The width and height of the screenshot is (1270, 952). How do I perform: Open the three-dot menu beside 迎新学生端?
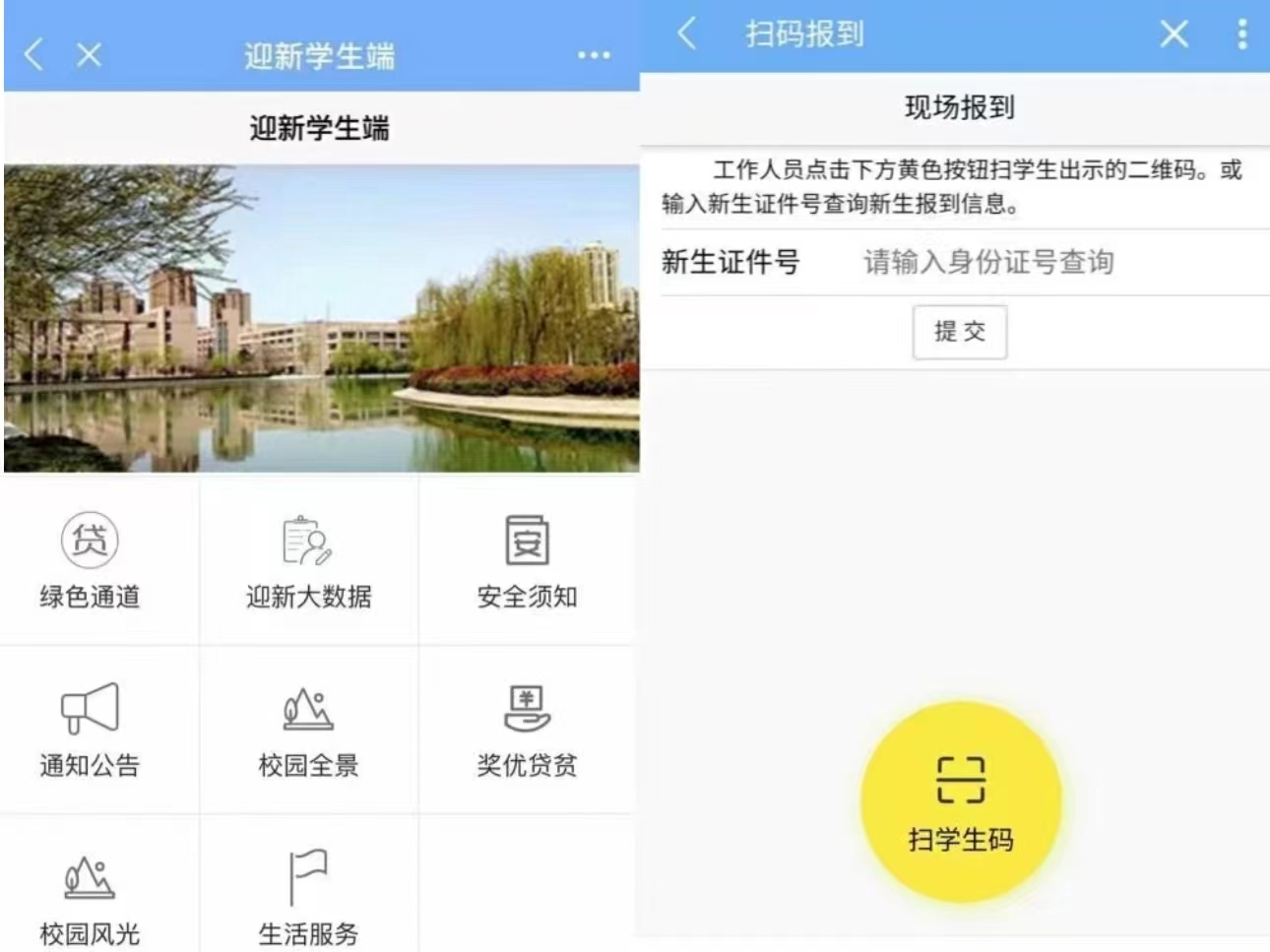(x=594, y=55)
